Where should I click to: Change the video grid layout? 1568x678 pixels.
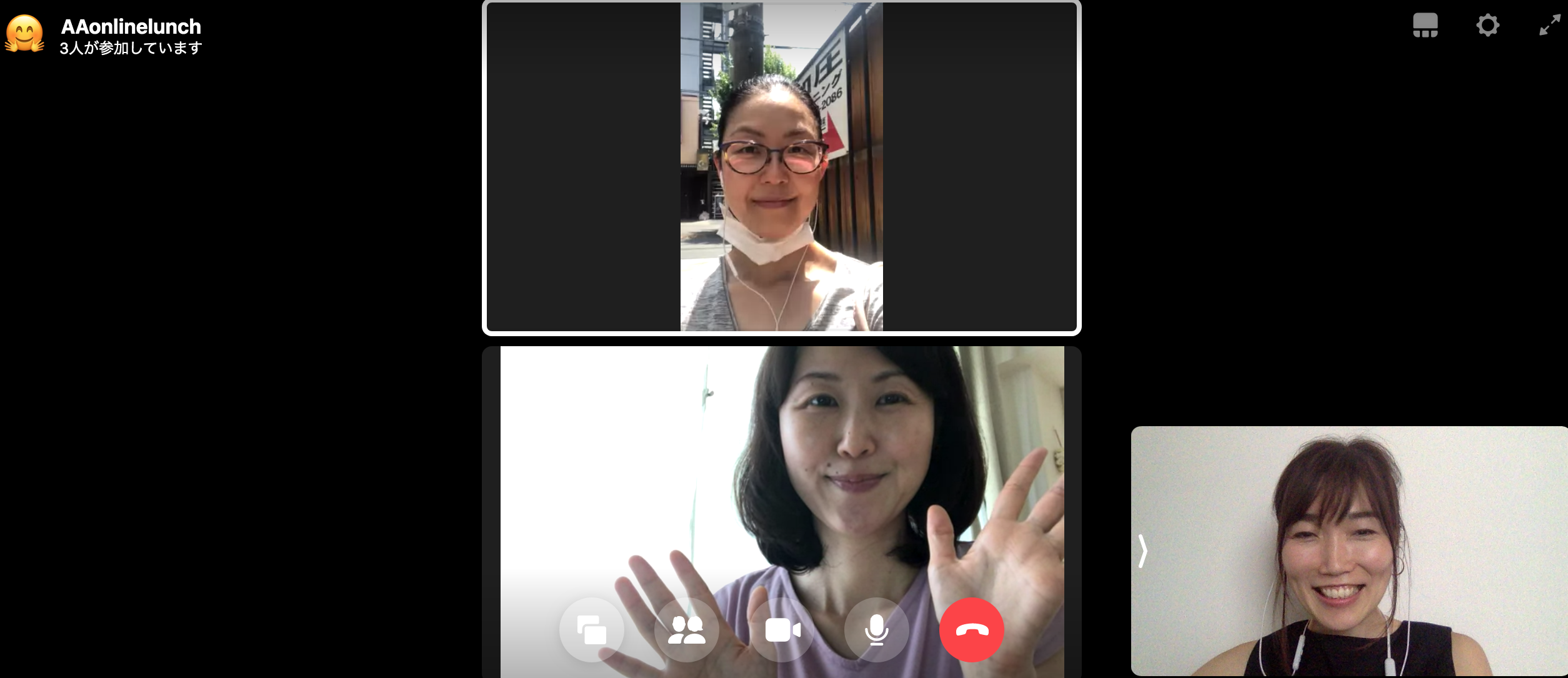[1425, 26]
